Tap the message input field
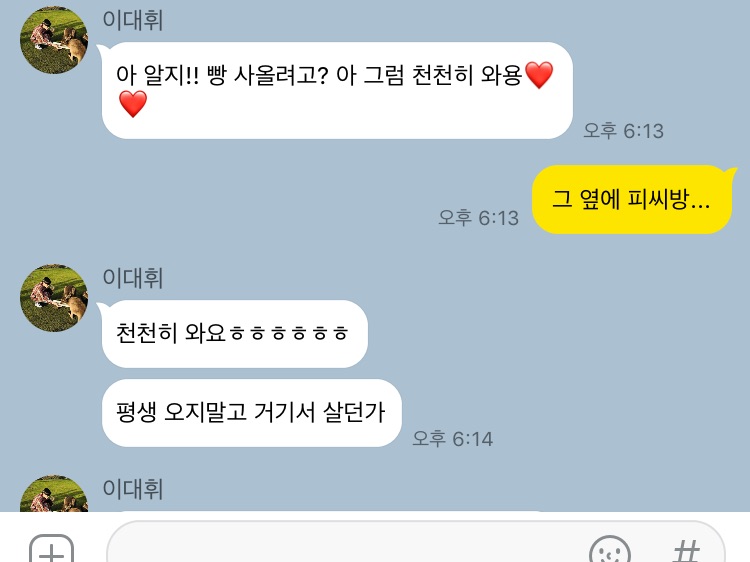750x562 pixels. point(415,543)
